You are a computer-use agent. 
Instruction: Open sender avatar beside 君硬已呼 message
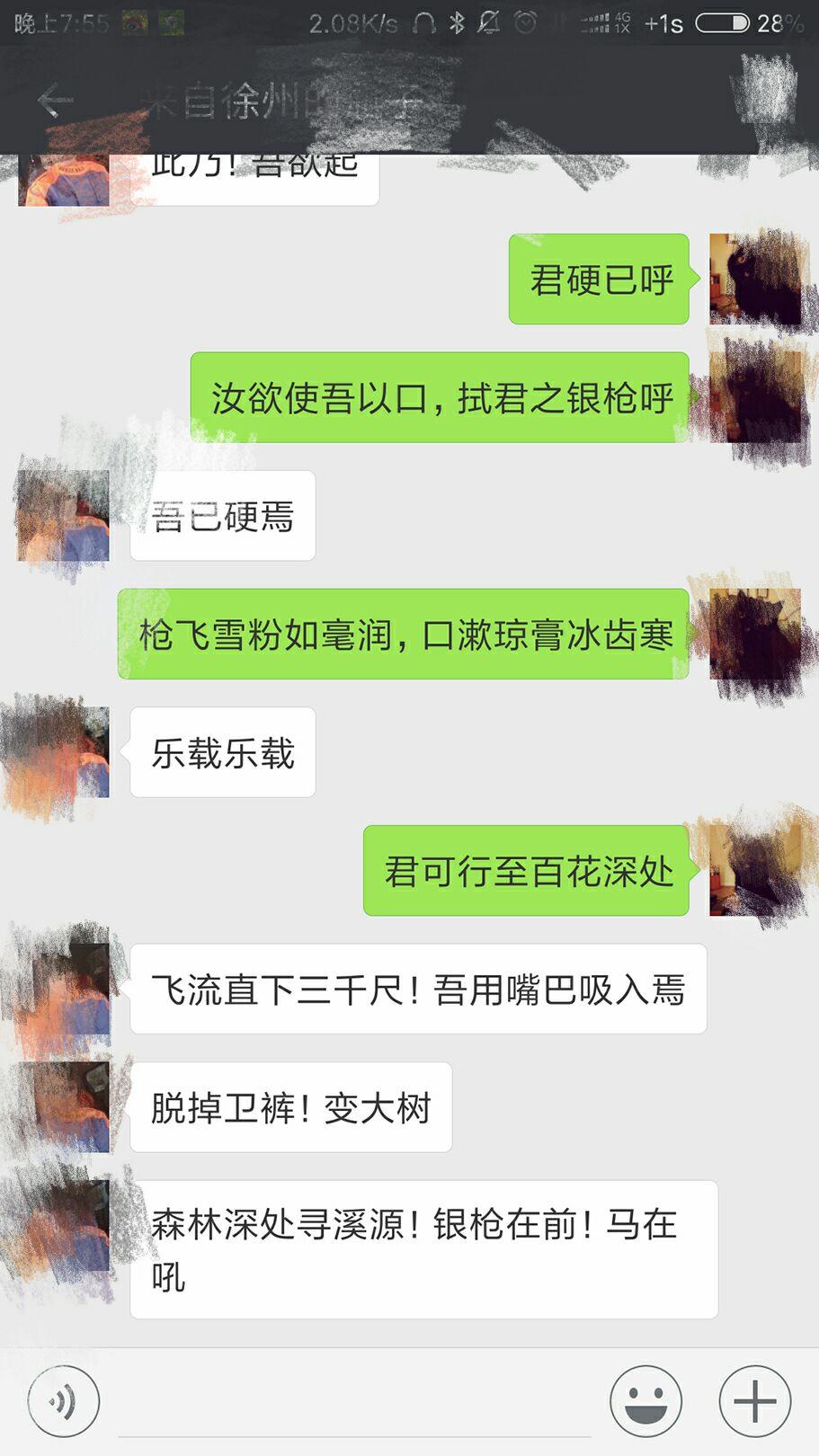click(754, 279)
